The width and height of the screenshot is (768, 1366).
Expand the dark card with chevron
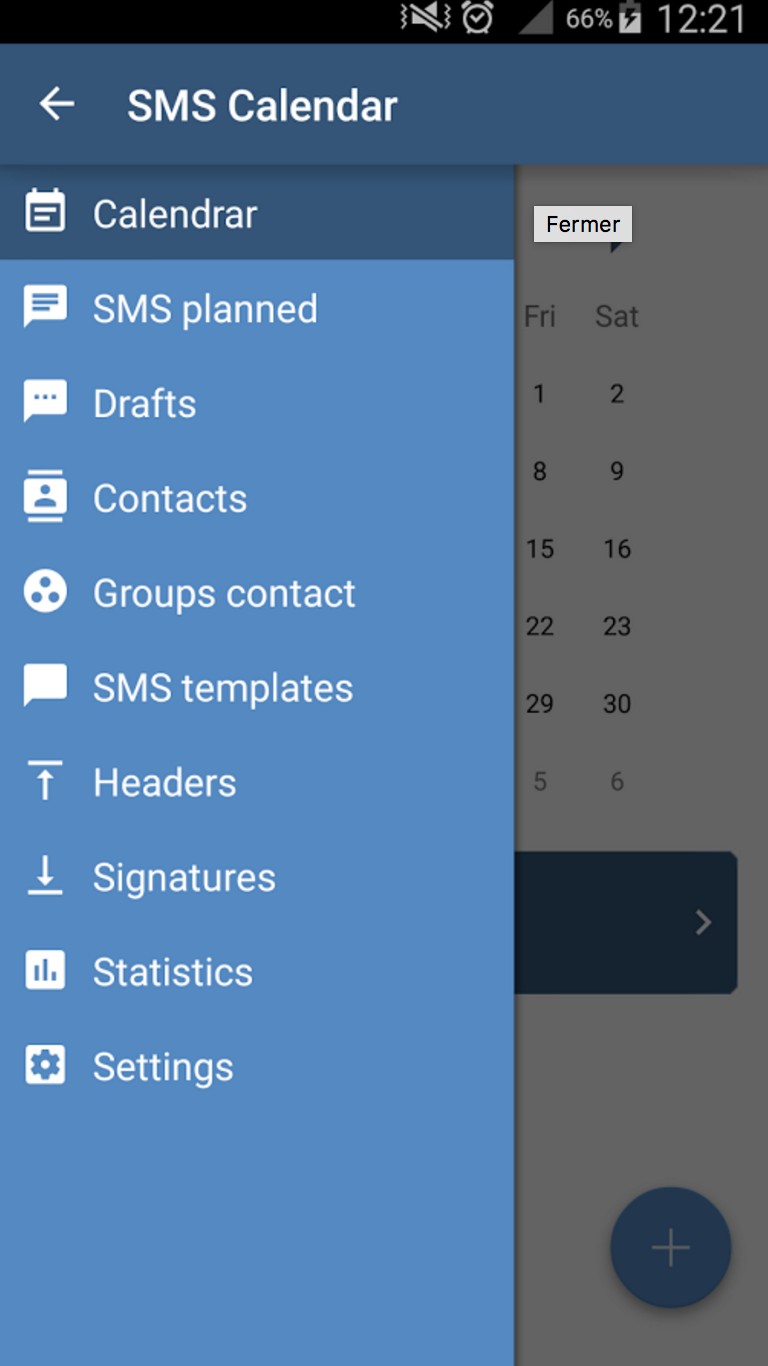(703, 922)
